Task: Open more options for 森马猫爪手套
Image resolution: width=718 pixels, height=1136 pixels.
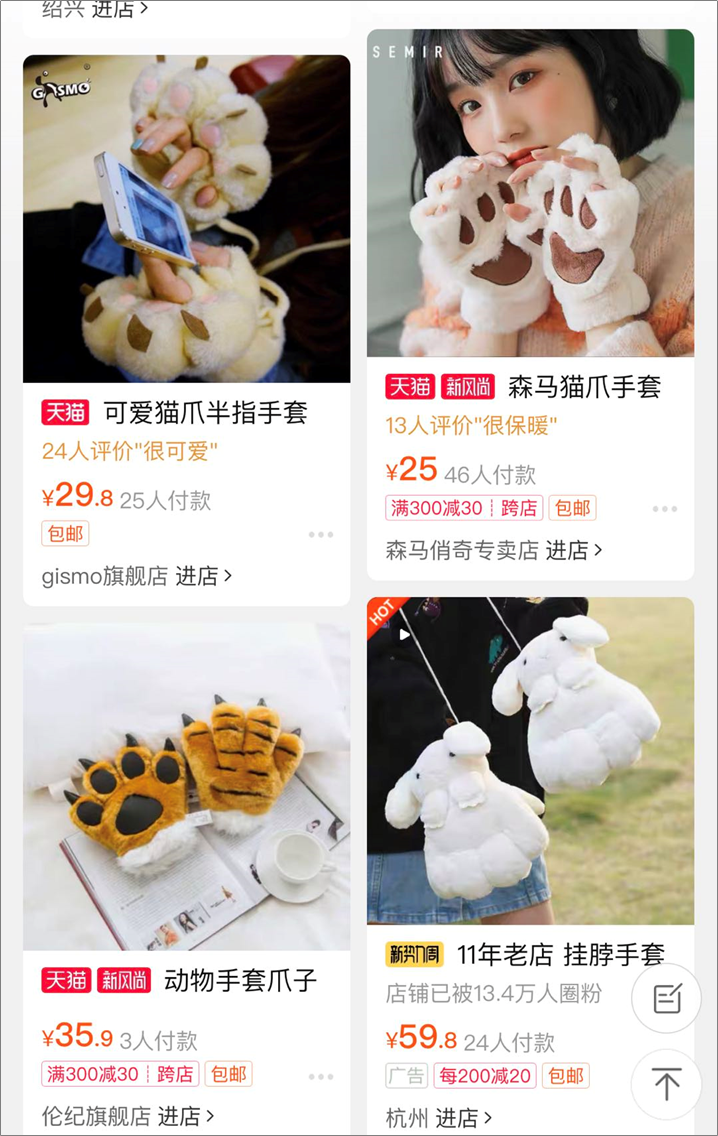Action: click(665, 509)
